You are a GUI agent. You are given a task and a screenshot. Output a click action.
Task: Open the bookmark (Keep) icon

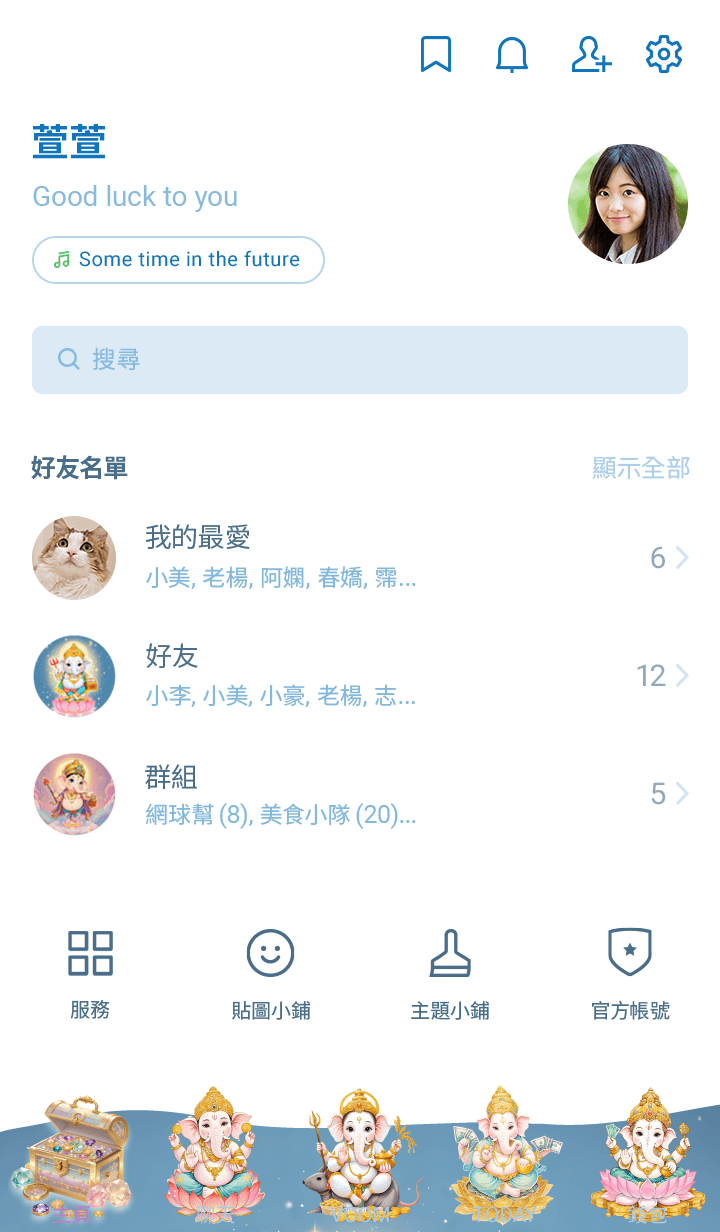click(x=435, y=54)
